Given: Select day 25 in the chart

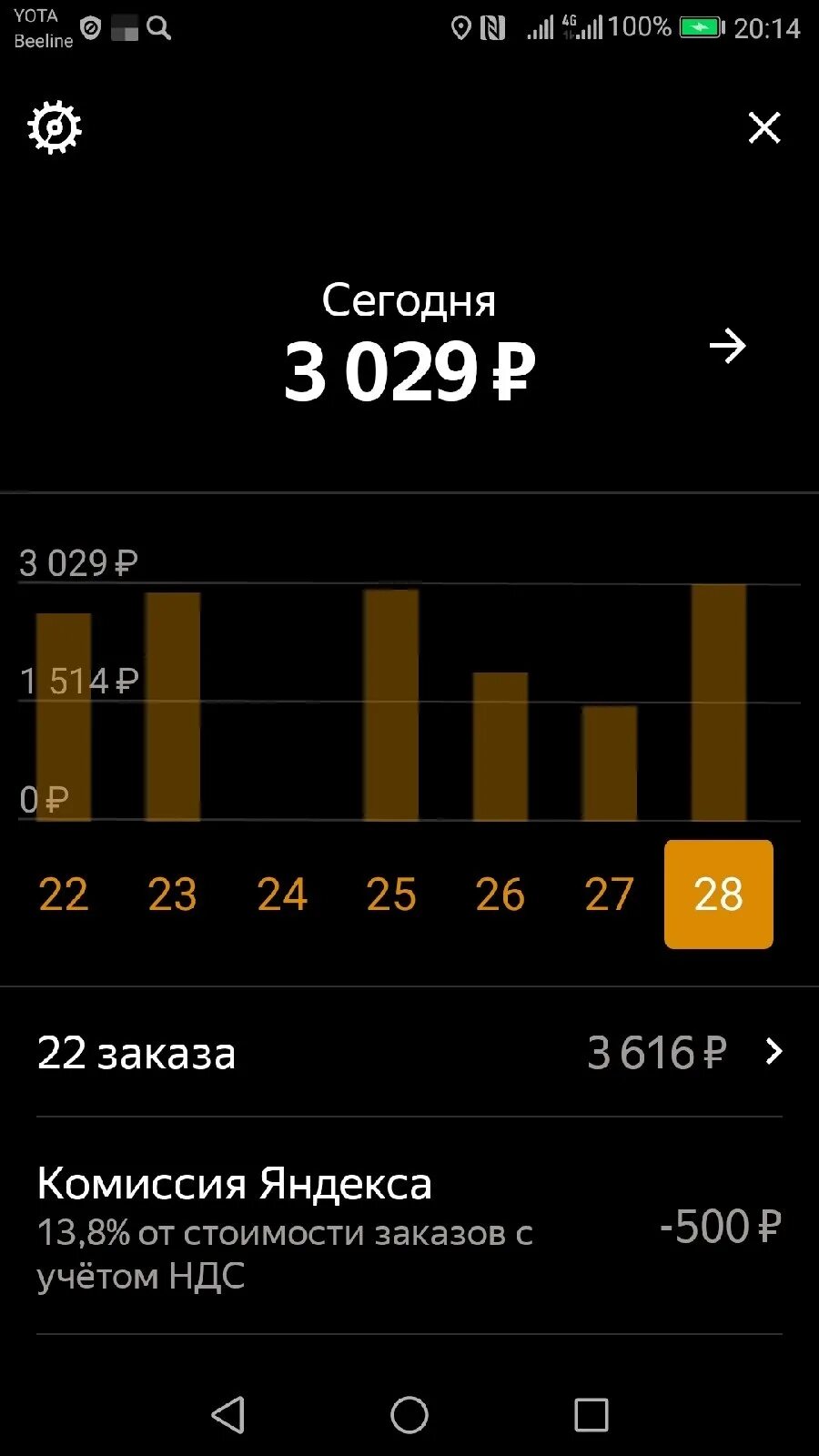Looking at the screenshot, I should pos(391,894).
